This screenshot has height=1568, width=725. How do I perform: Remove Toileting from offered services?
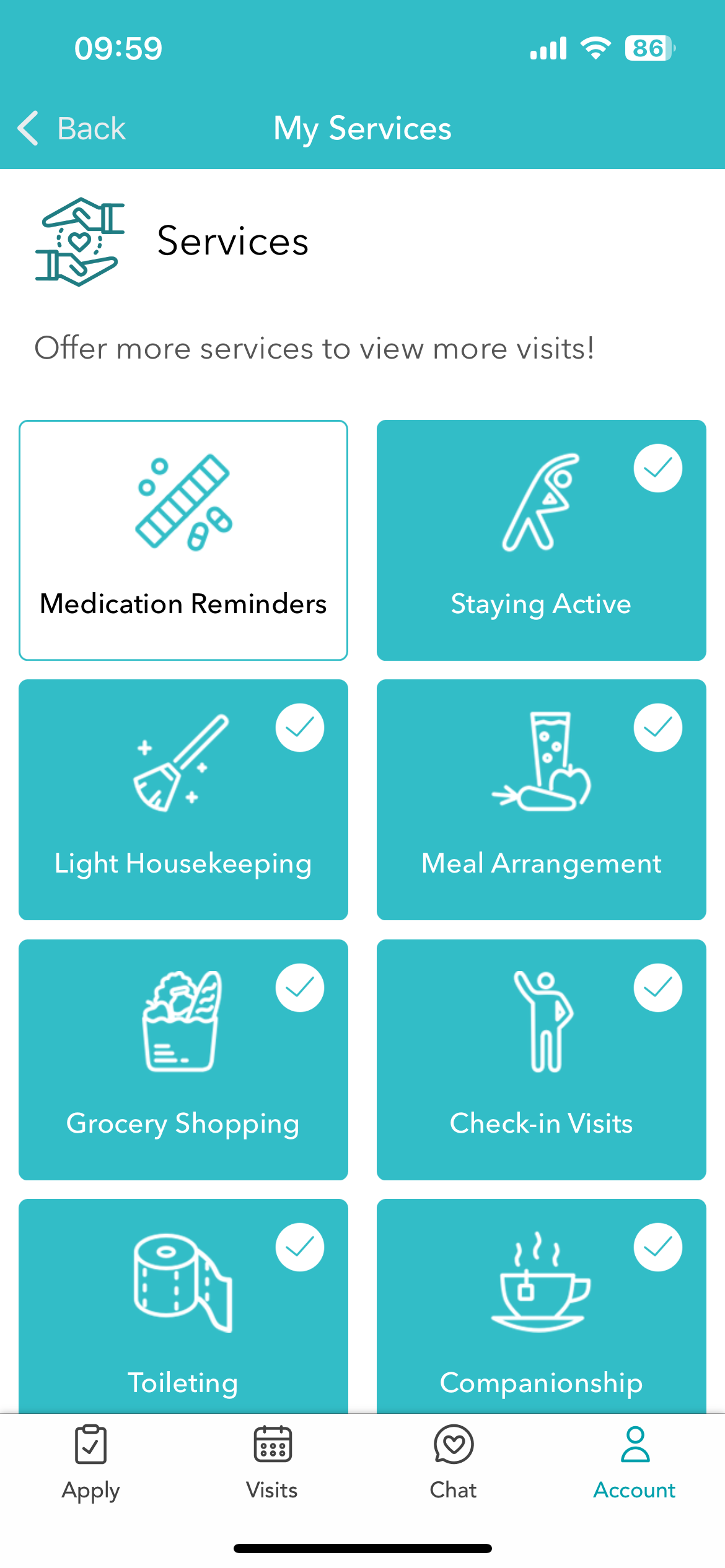tap(183, 1307)
